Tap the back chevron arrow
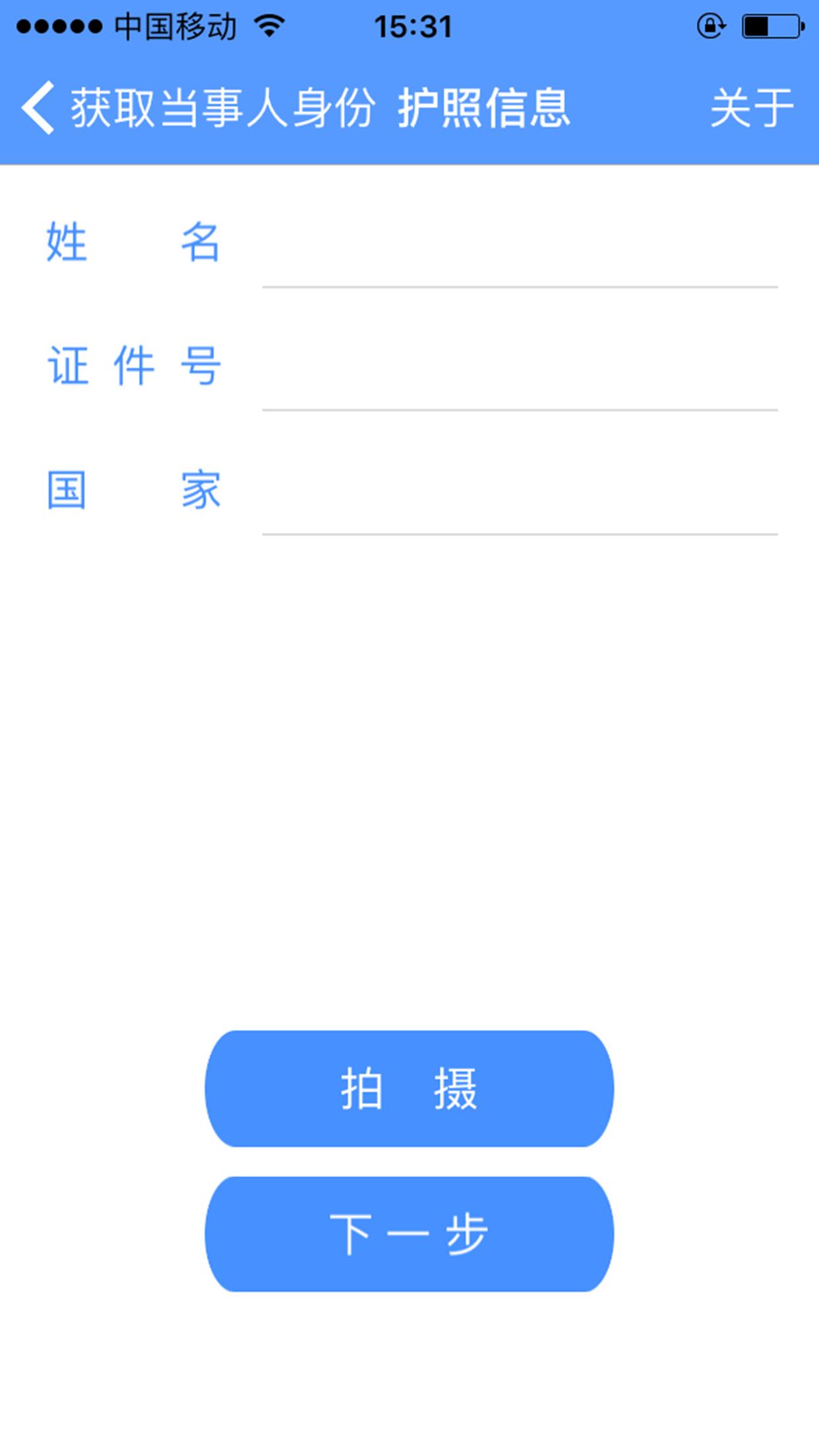This screenshot has height=1456, width=819. (38, 107)
